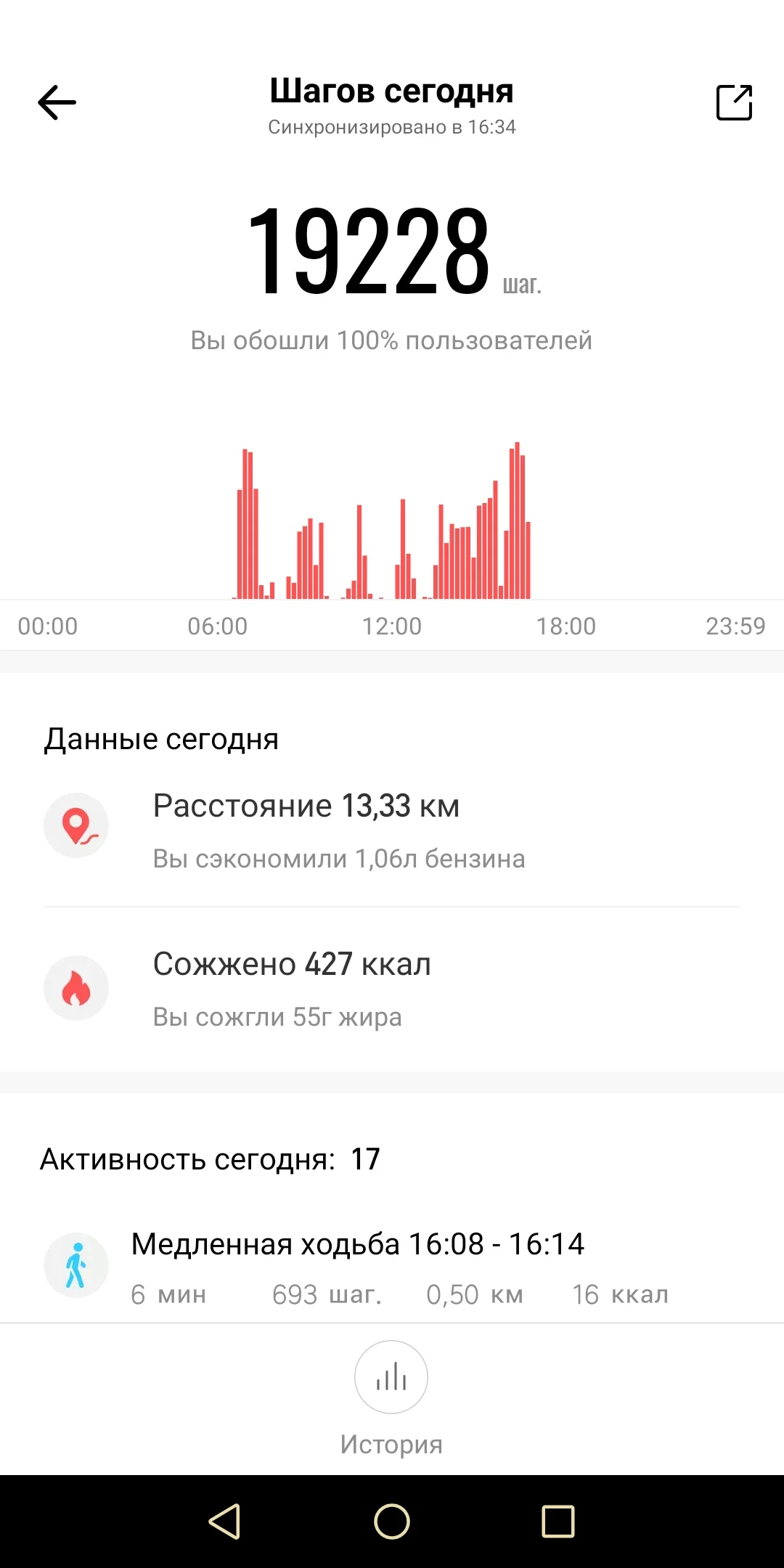Tap the red location pin distance icon
Screen dimensions: 784x1568
pyautogui.click(x=76, y=825)
